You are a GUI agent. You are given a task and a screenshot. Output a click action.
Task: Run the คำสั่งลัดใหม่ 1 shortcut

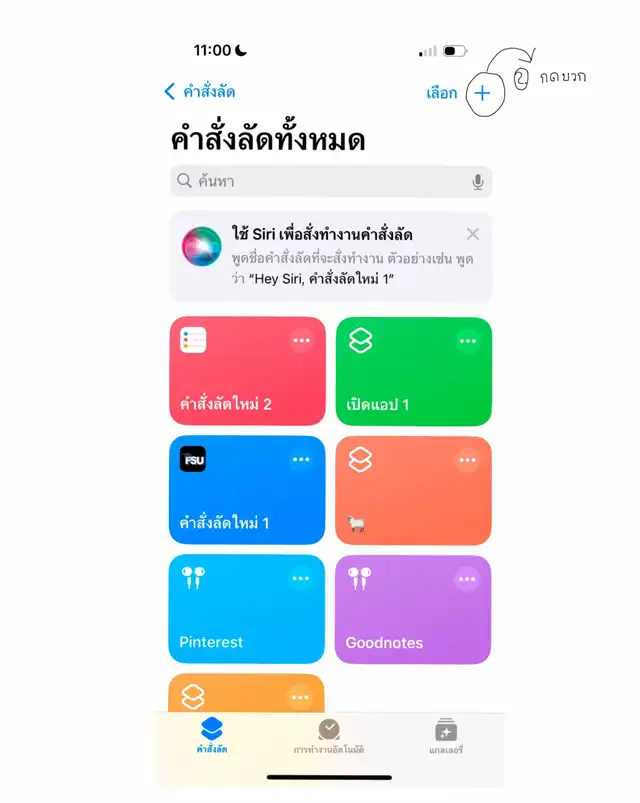coord(247,490)
